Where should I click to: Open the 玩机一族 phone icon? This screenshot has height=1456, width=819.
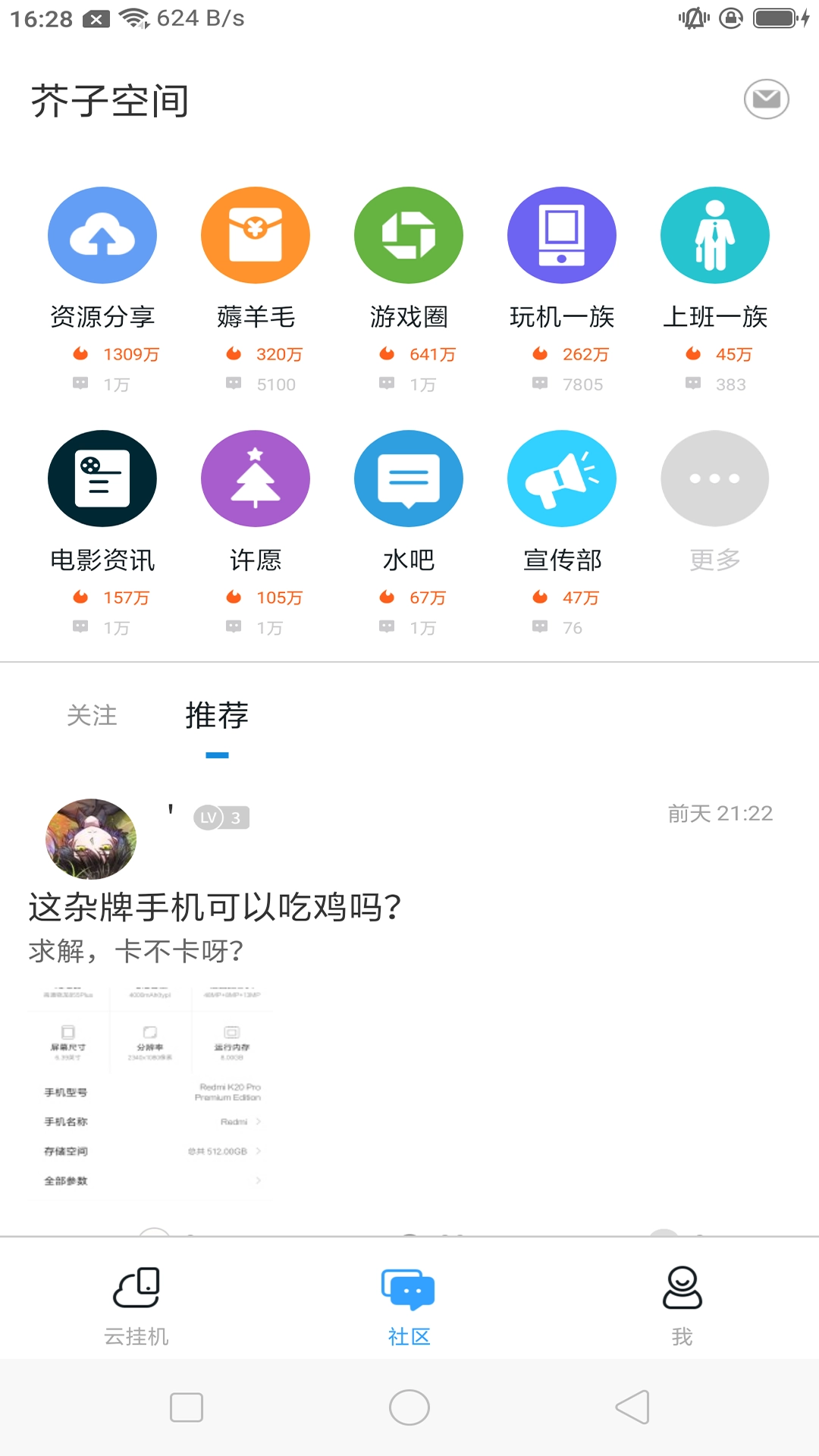tap(562, 235)
